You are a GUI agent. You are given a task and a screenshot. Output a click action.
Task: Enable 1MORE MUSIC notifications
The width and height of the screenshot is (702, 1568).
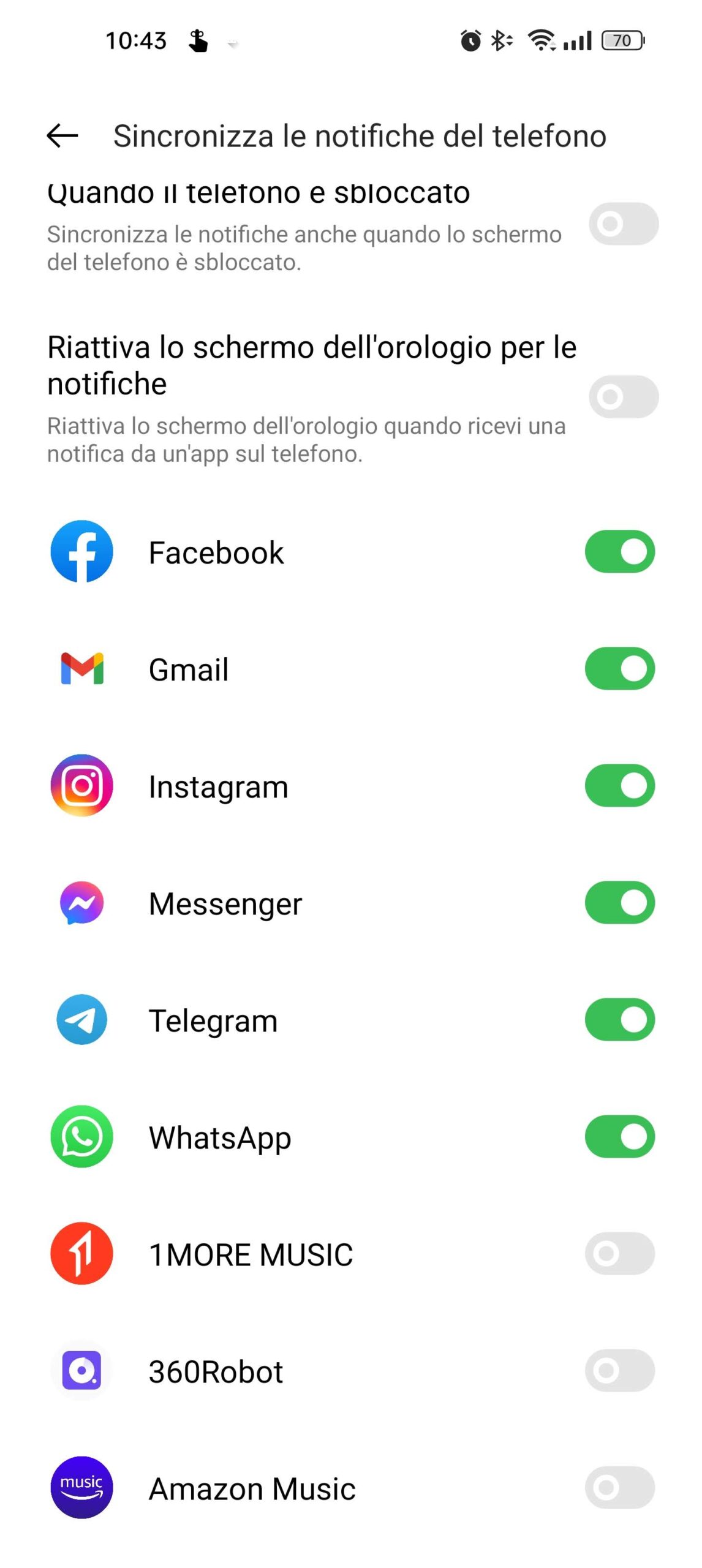[619, 1254]
